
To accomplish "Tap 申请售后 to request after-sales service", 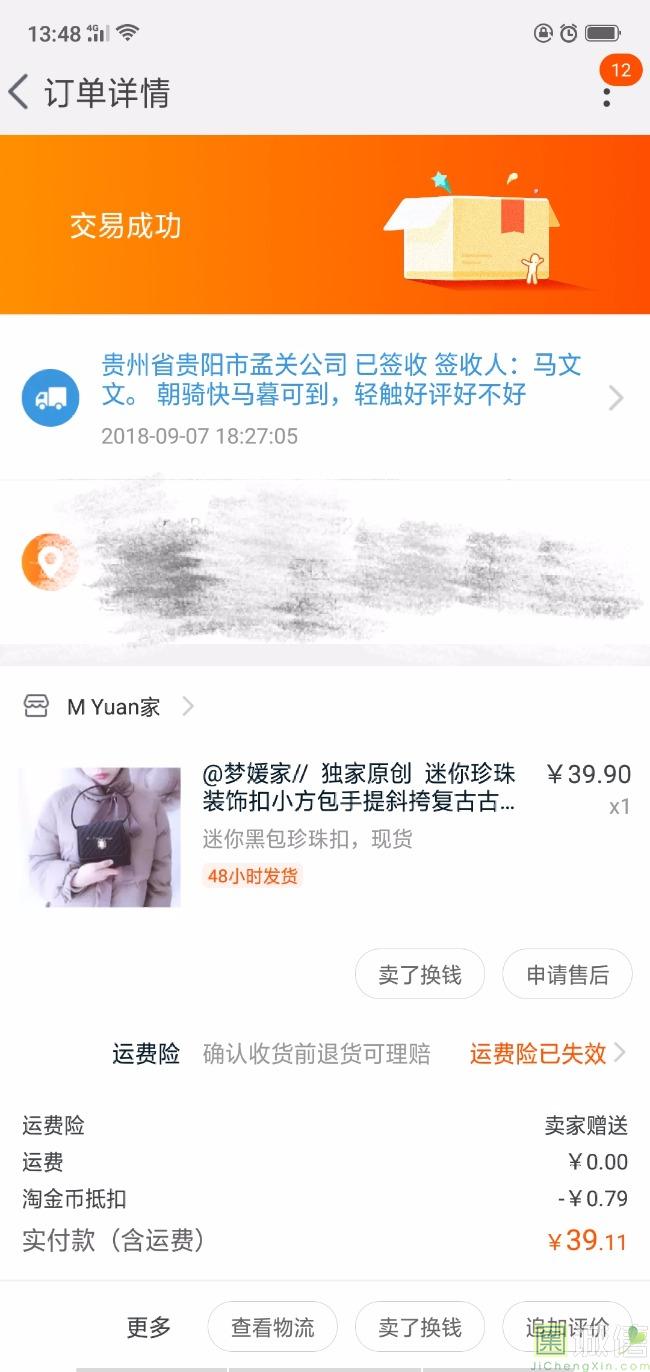I will pos(567,975).
